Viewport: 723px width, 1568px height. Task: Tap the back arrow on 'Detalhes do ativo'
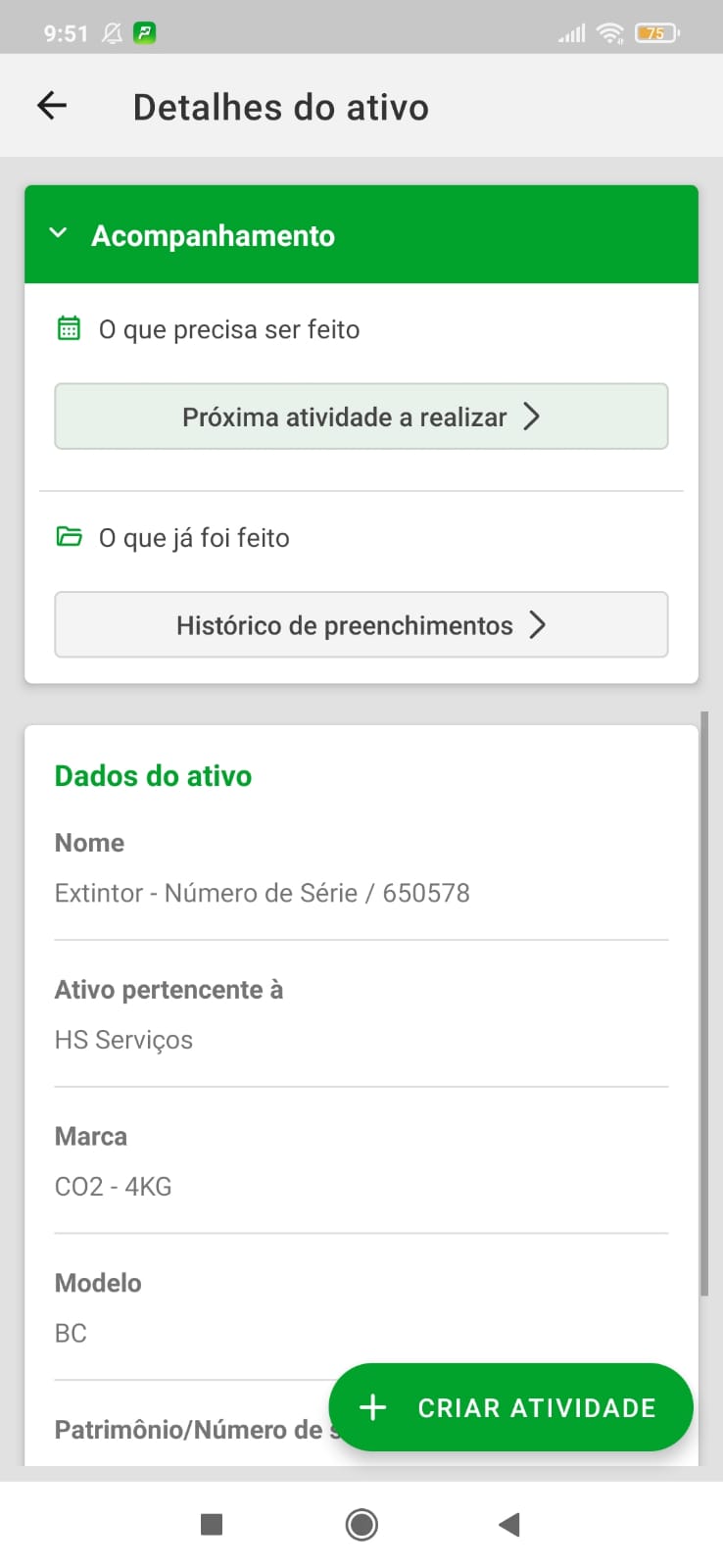tap(51, 105)
